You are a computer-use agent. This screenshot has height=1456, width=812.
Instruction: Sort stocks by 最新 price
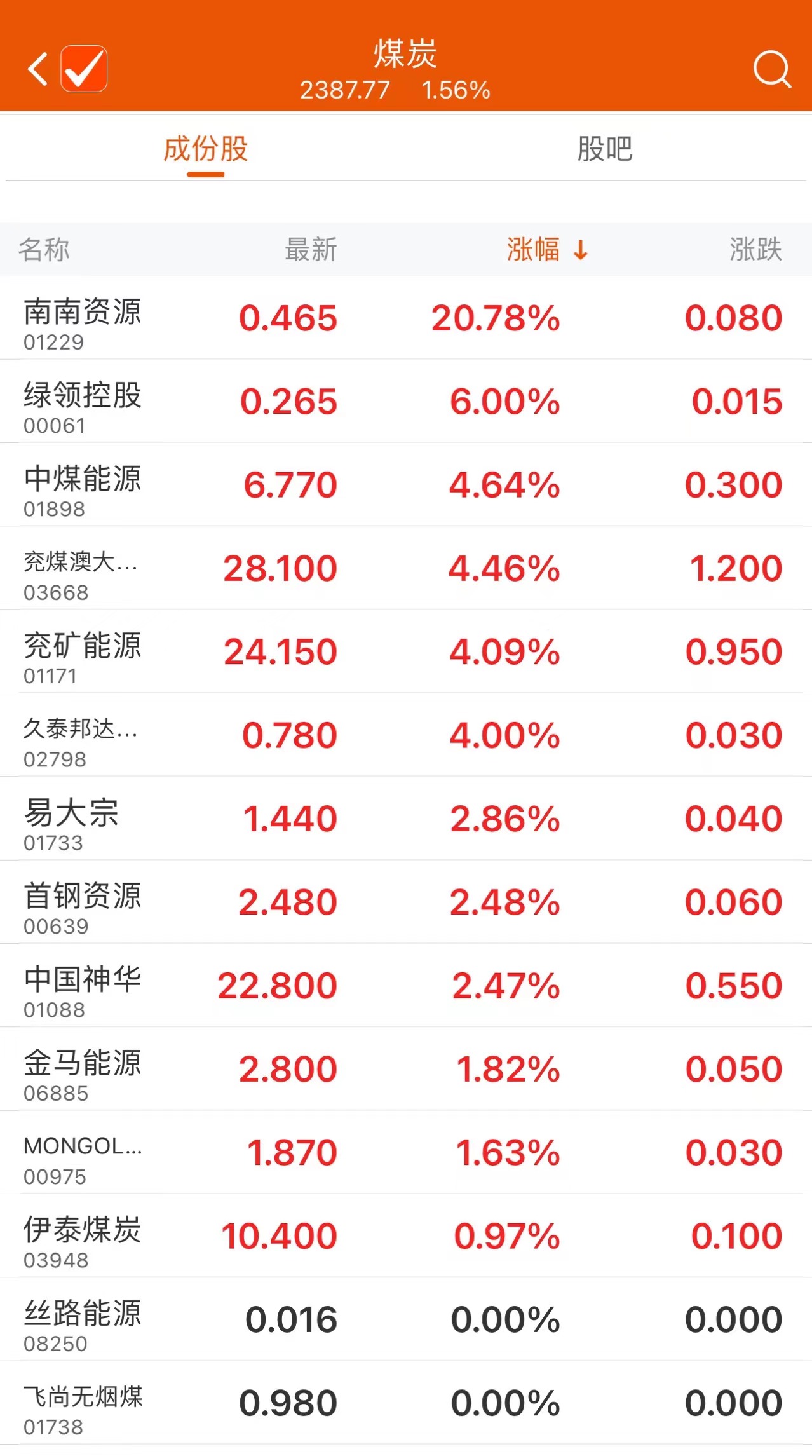pyautogui.click(x=311, y=249)
